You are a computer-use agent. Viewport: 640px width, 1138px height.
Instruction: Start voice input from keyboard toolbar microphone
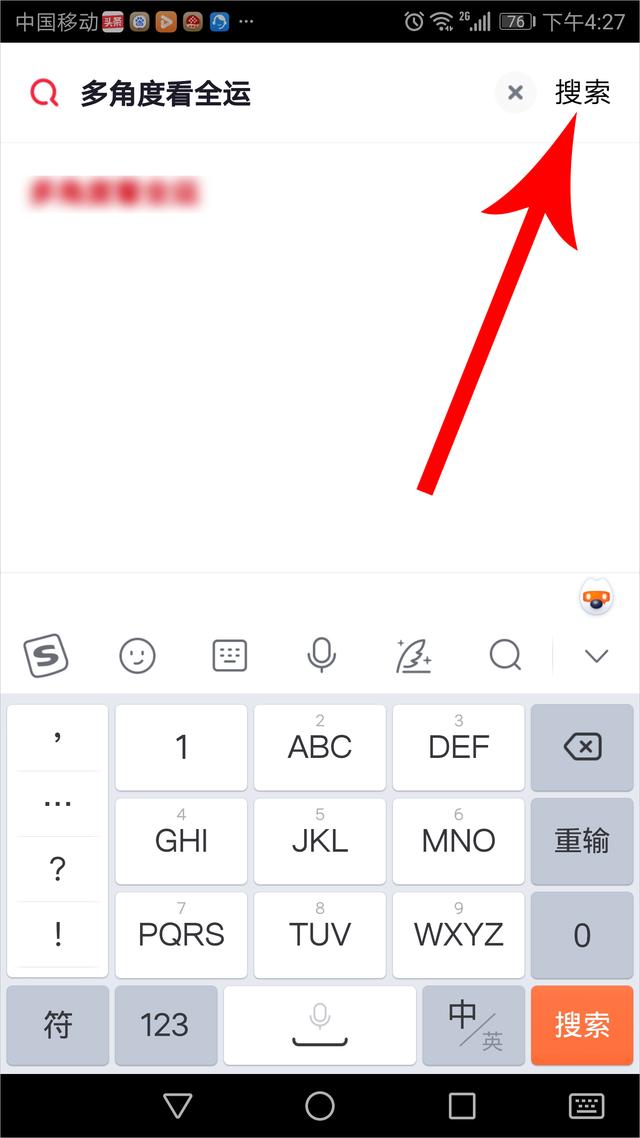click(x=320, y=656)
